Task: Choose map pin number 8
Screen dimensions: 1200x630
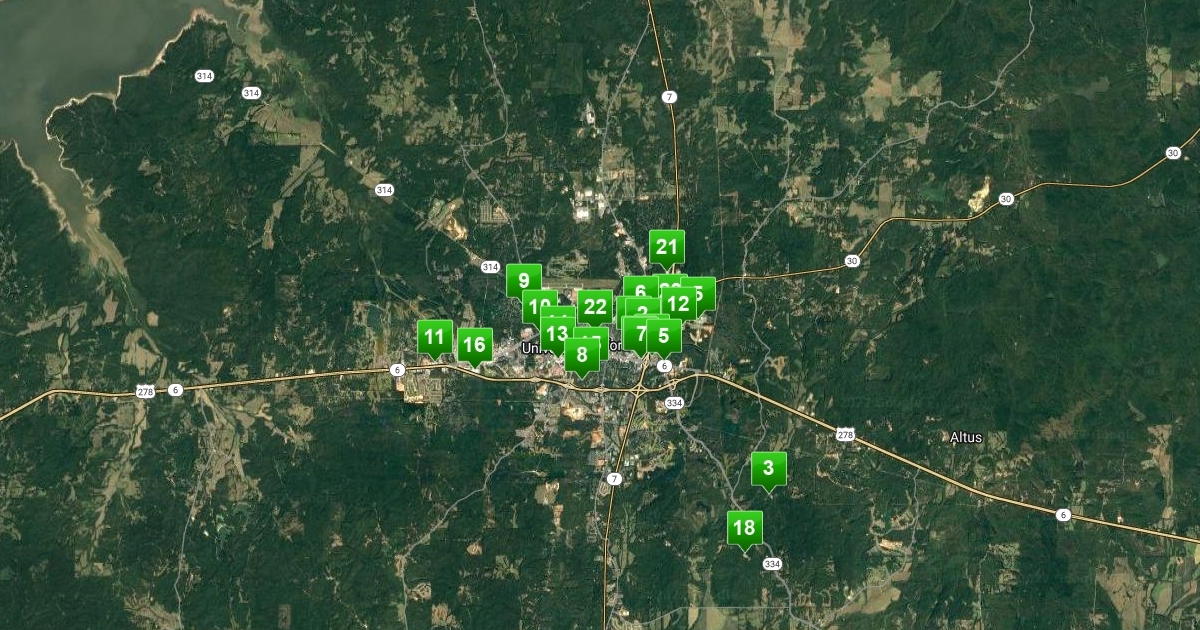Action: tap(582, 354)
